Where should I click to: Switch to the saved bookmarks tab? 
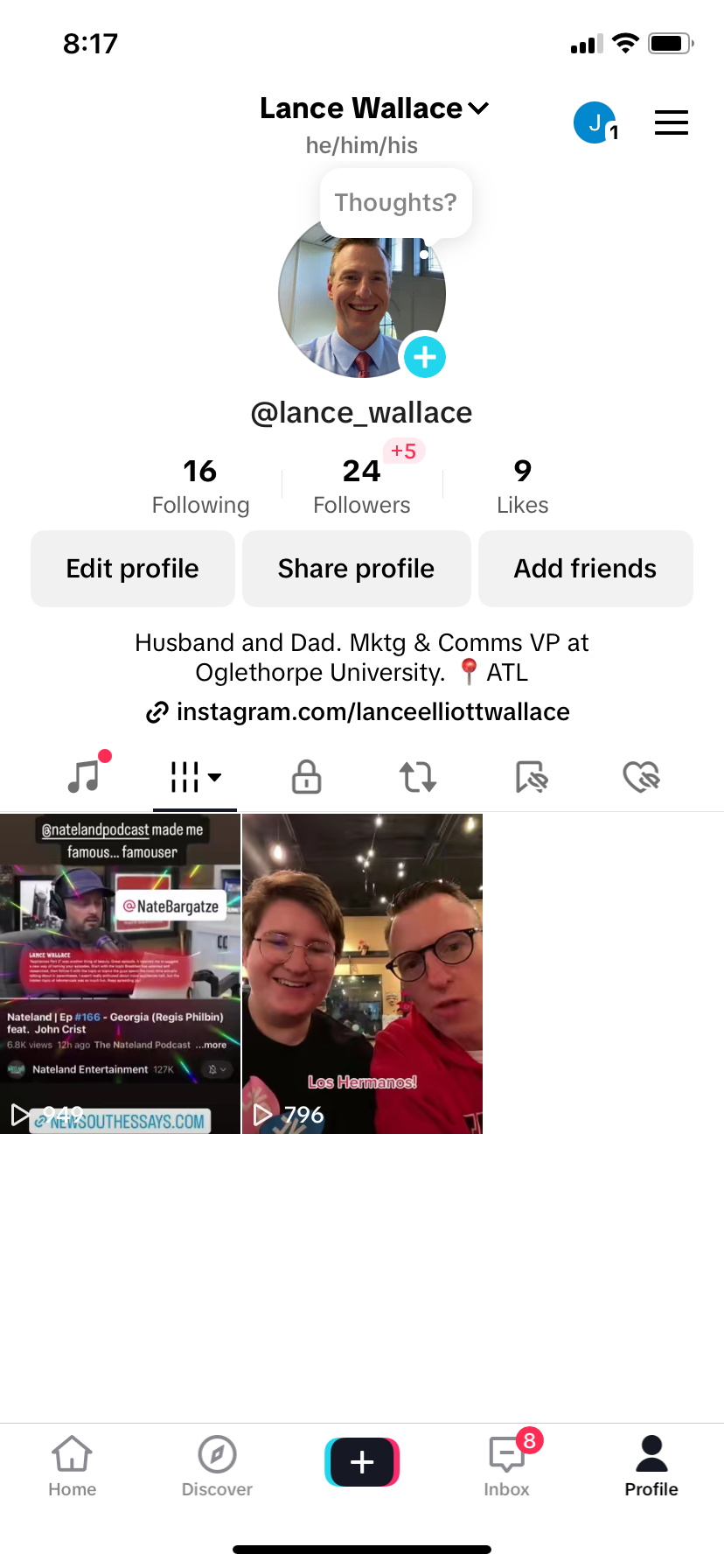click(x=531, y=776)
